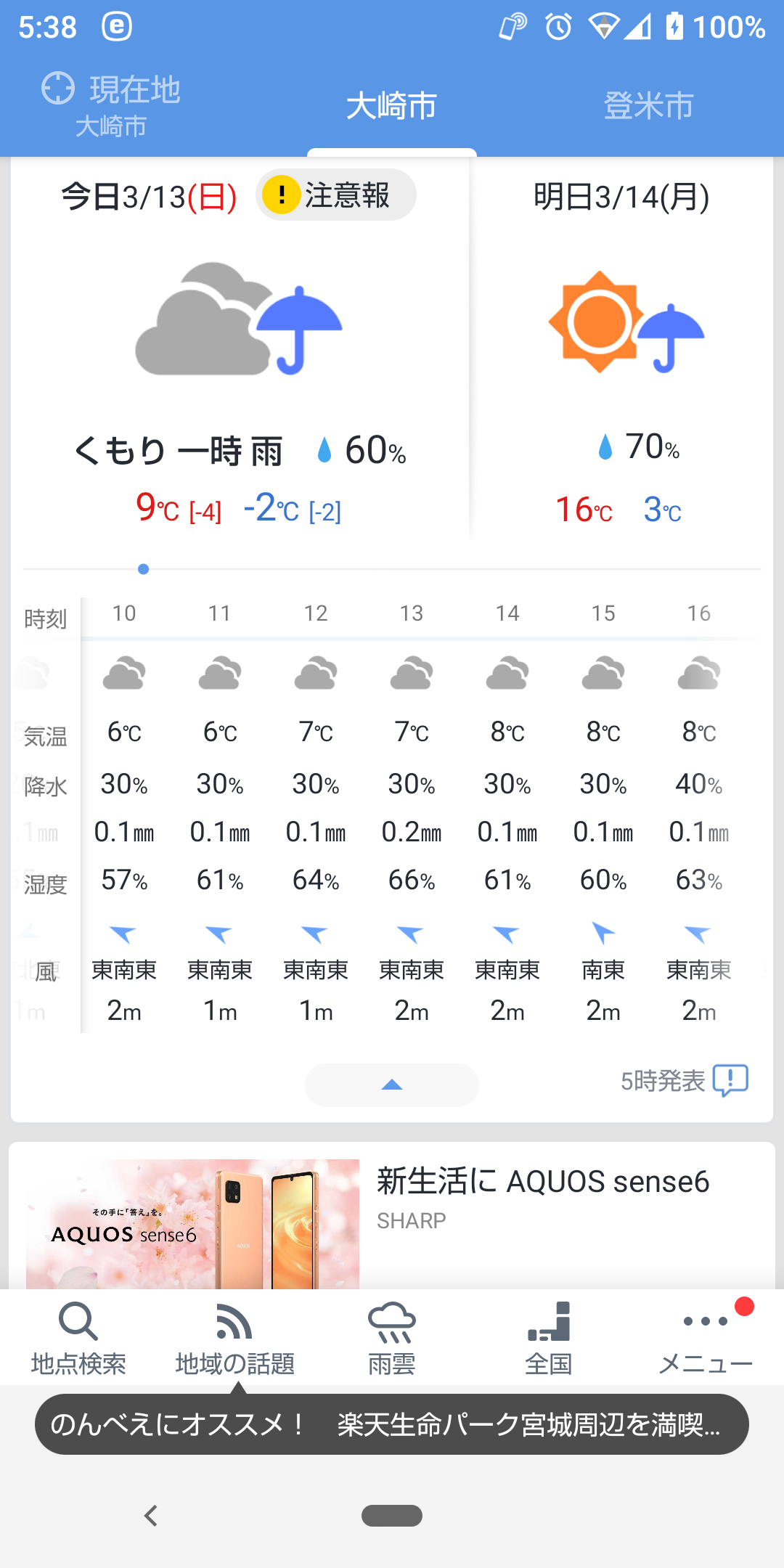784x1568 pixels.
Task: Tap the system home pill
Action: pyautogui.click(x=392, y=1516)
